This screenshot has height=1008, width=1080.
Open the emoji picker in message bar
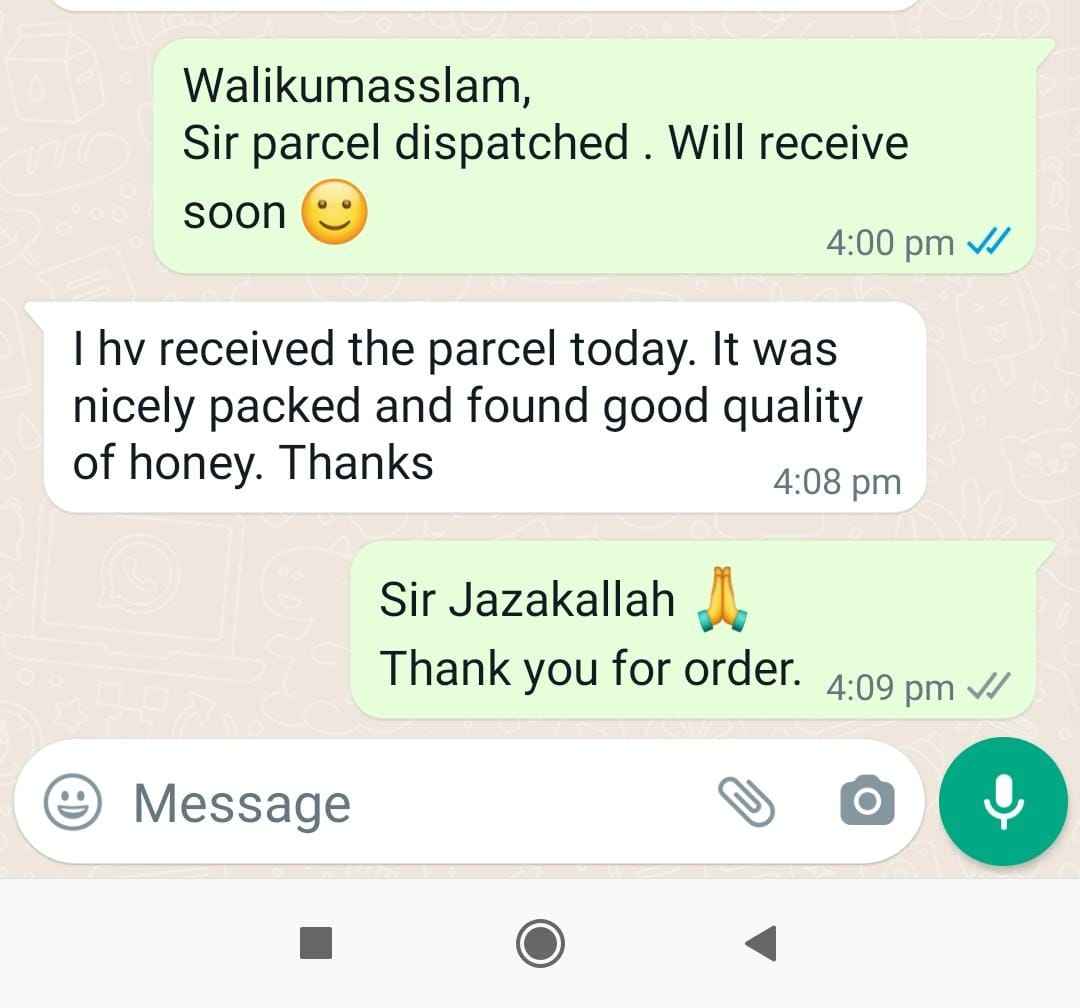73,802
